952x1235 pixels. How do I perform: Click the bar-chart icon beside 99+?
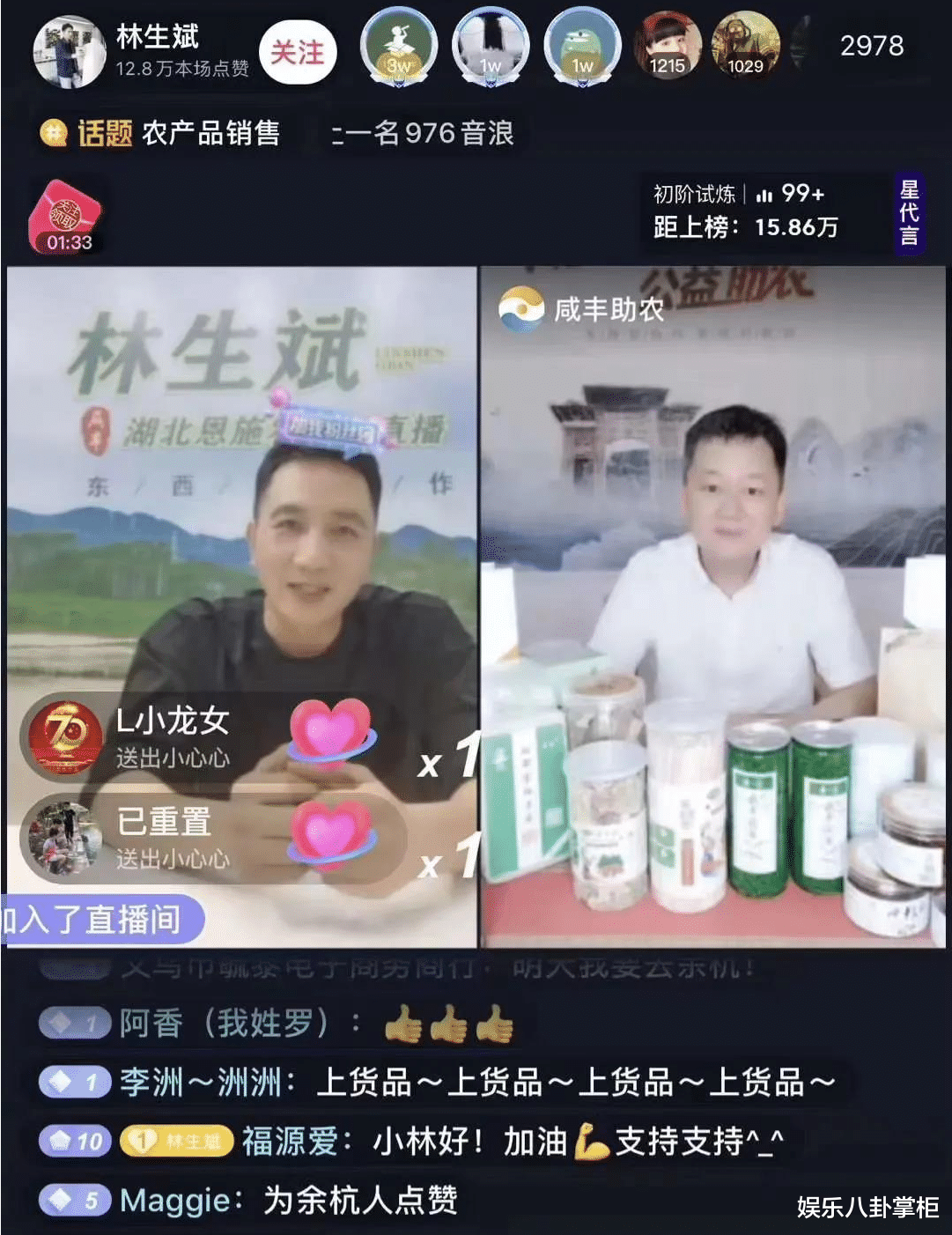(764, 195)
